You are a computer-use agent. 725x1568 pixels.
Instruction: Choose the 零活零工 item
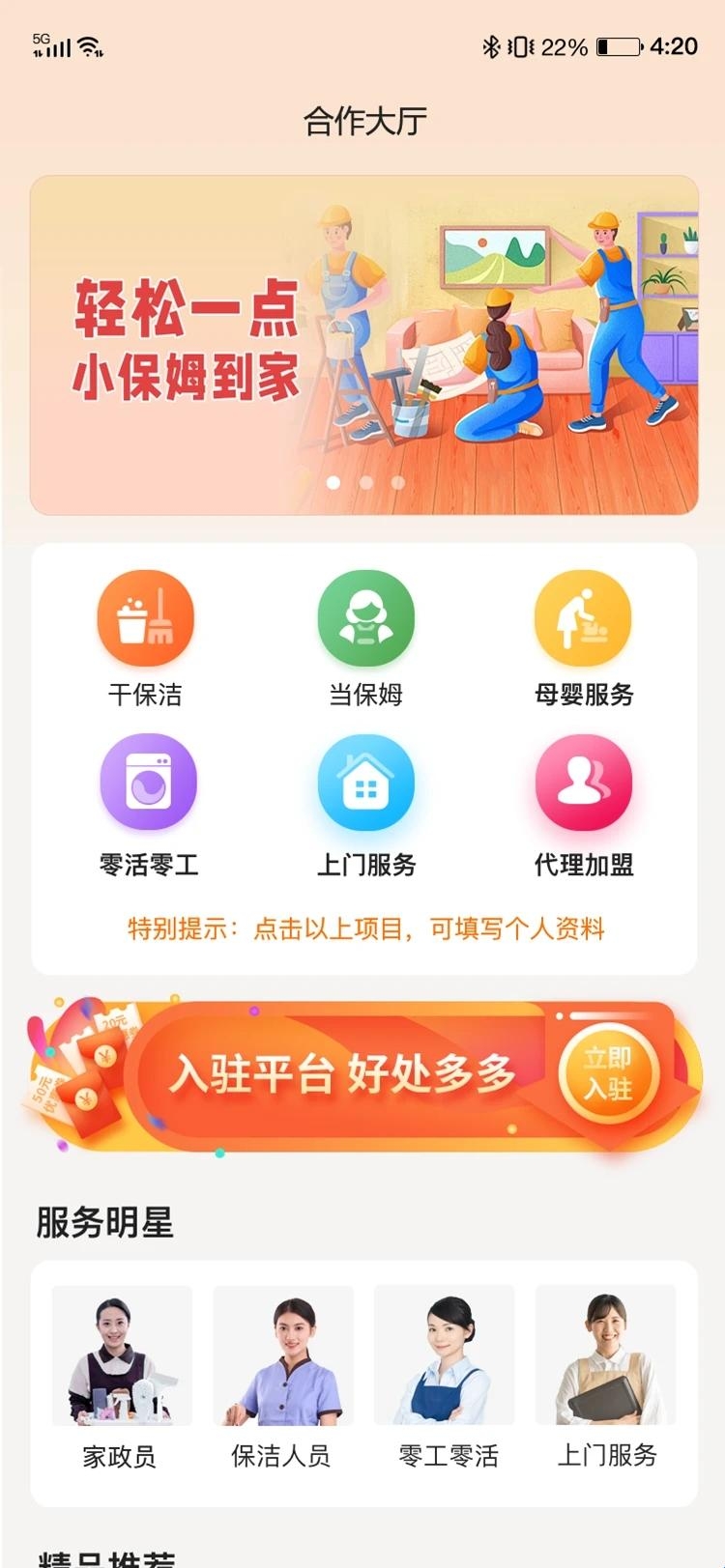[x=148, y=783]
